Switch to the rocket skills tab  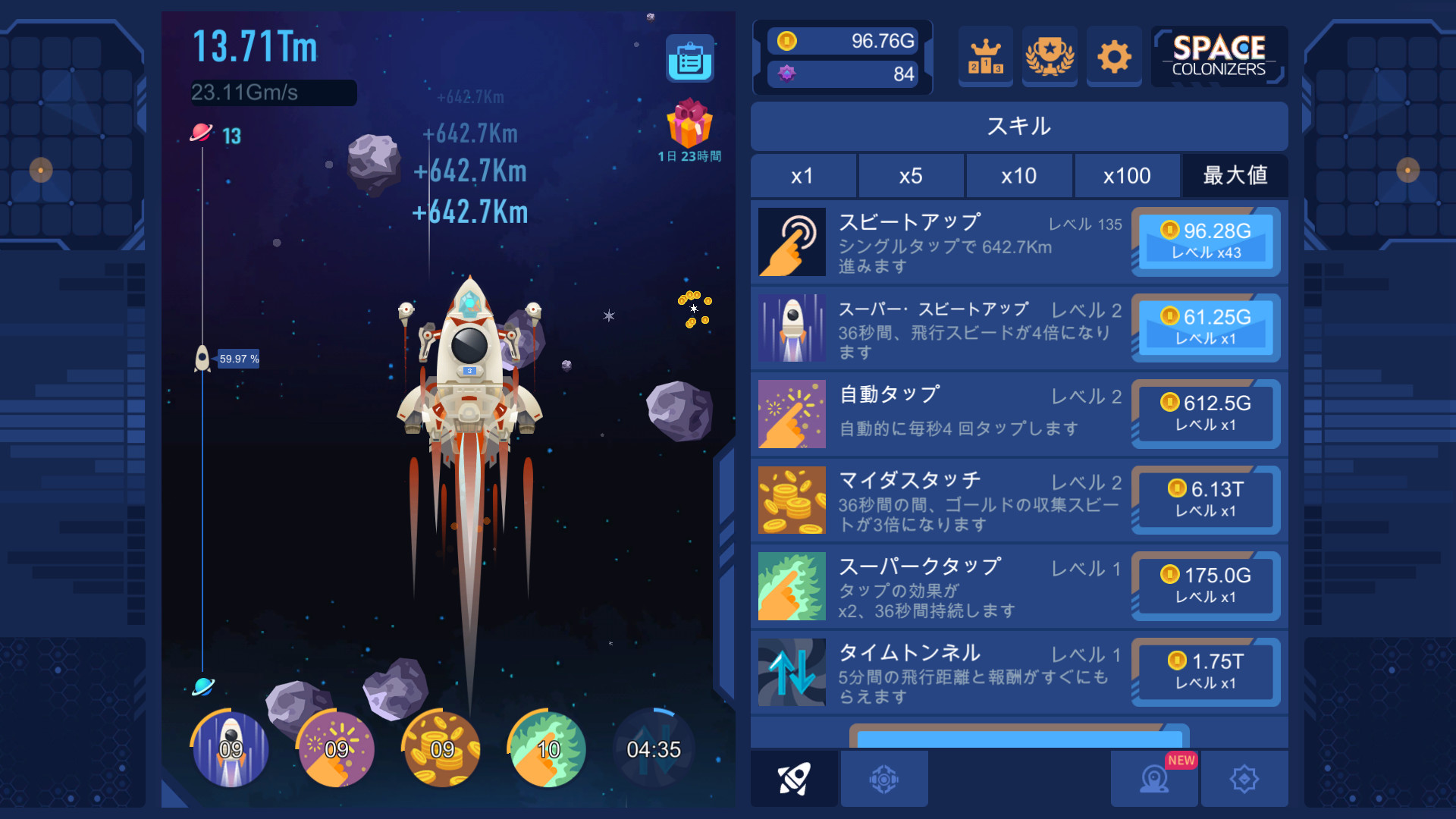(x=794, y=779)
